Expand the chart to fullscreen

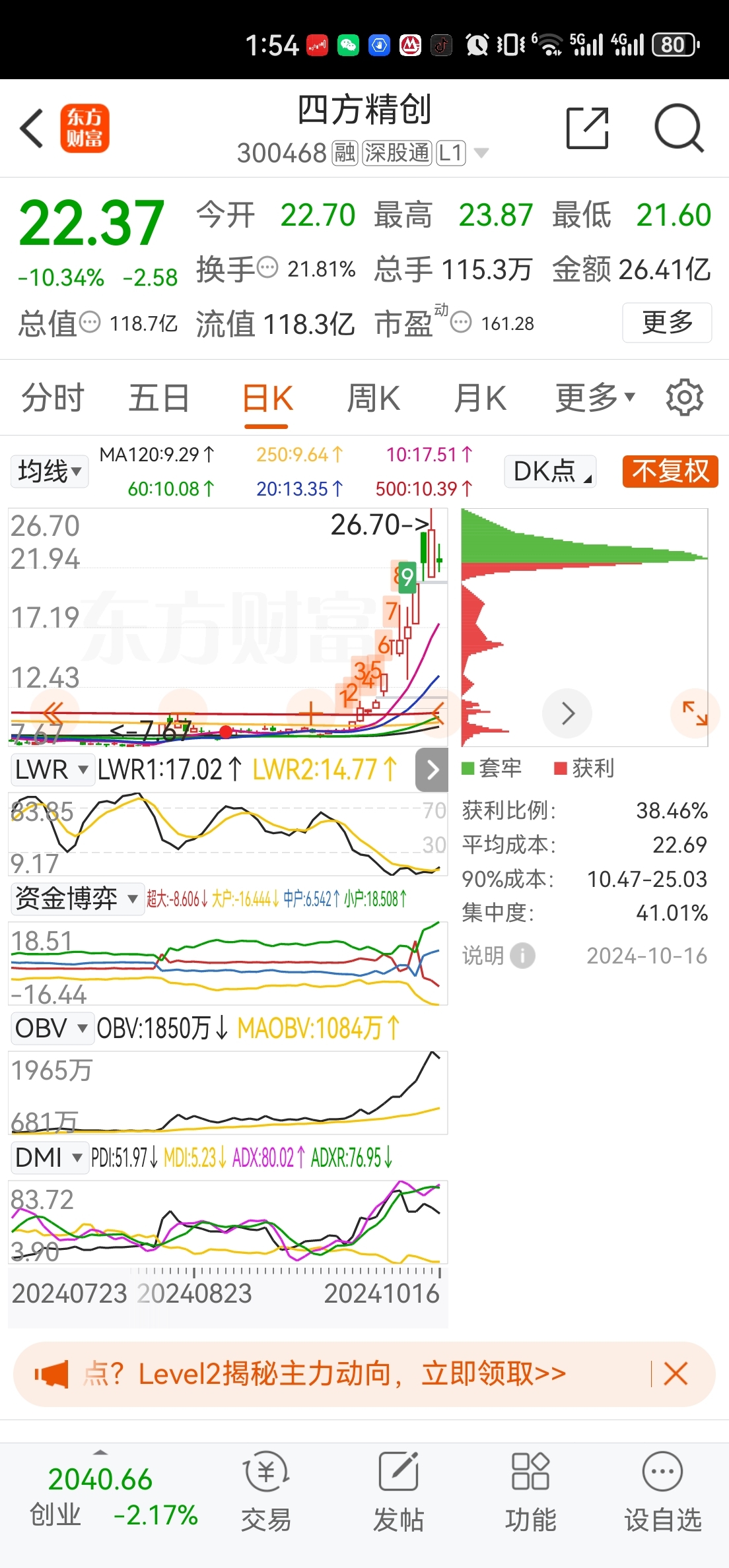pos(695,713)
